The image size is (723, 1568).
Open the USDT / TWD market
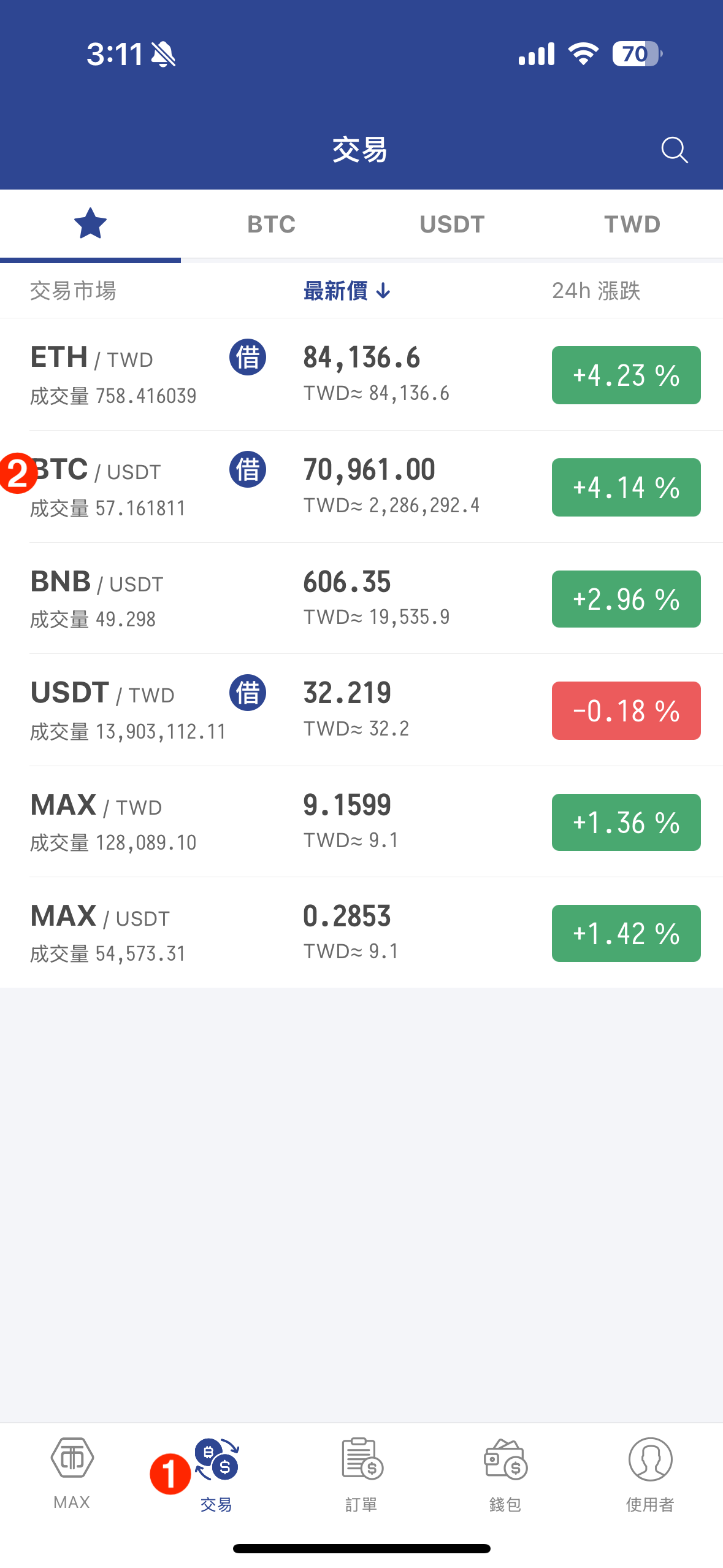tap(361, 710)
